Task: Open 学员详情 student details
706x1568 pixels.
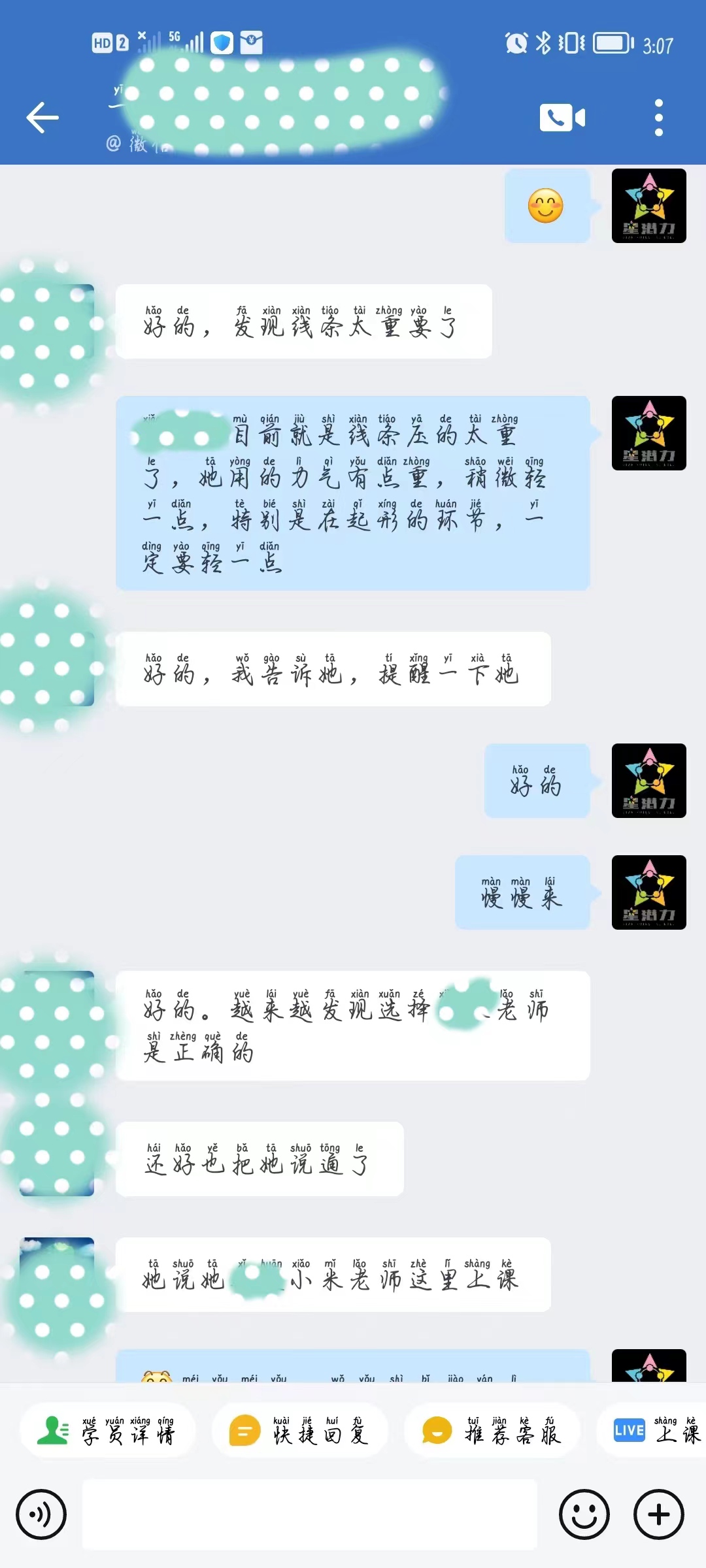Action: (108, 1431)
